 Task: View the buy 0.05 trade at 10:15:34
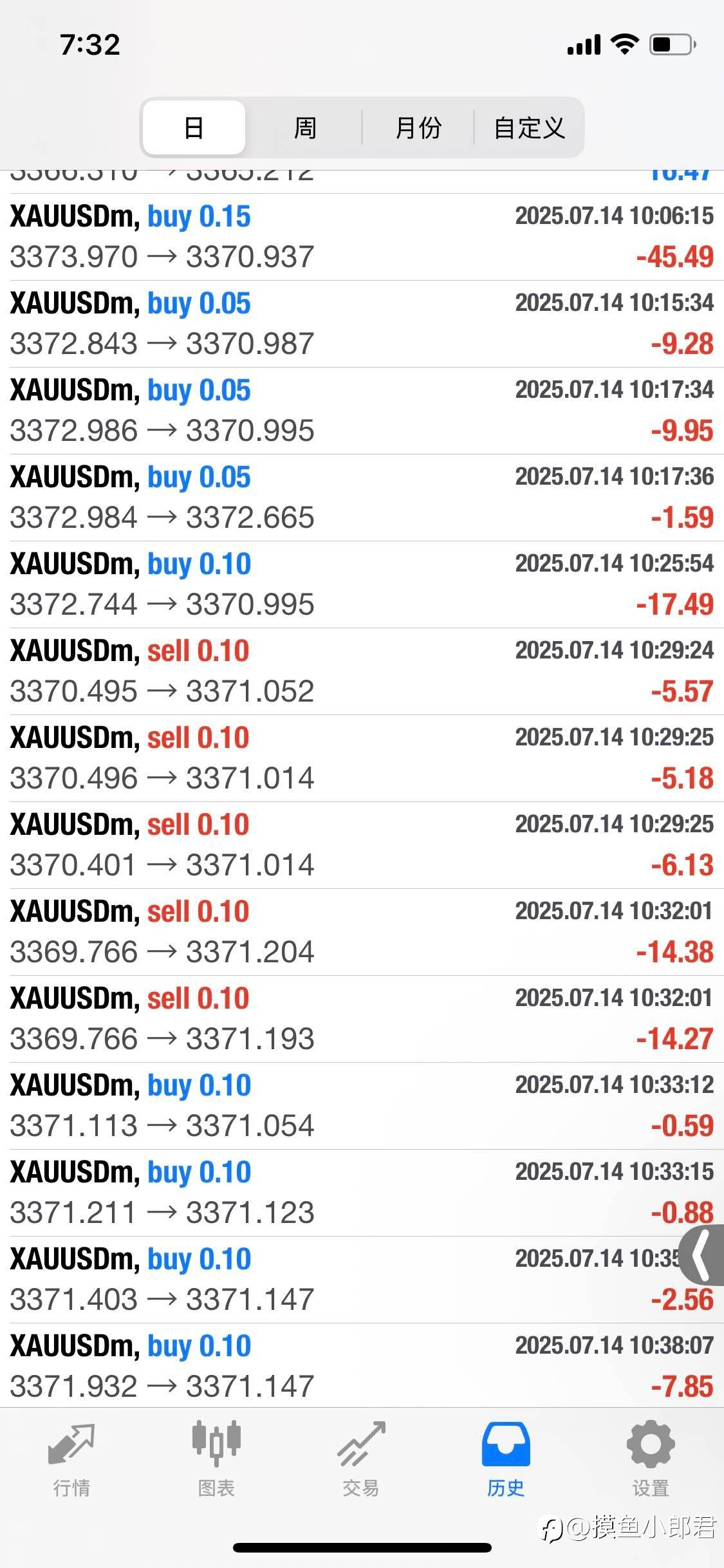[362, 324]
